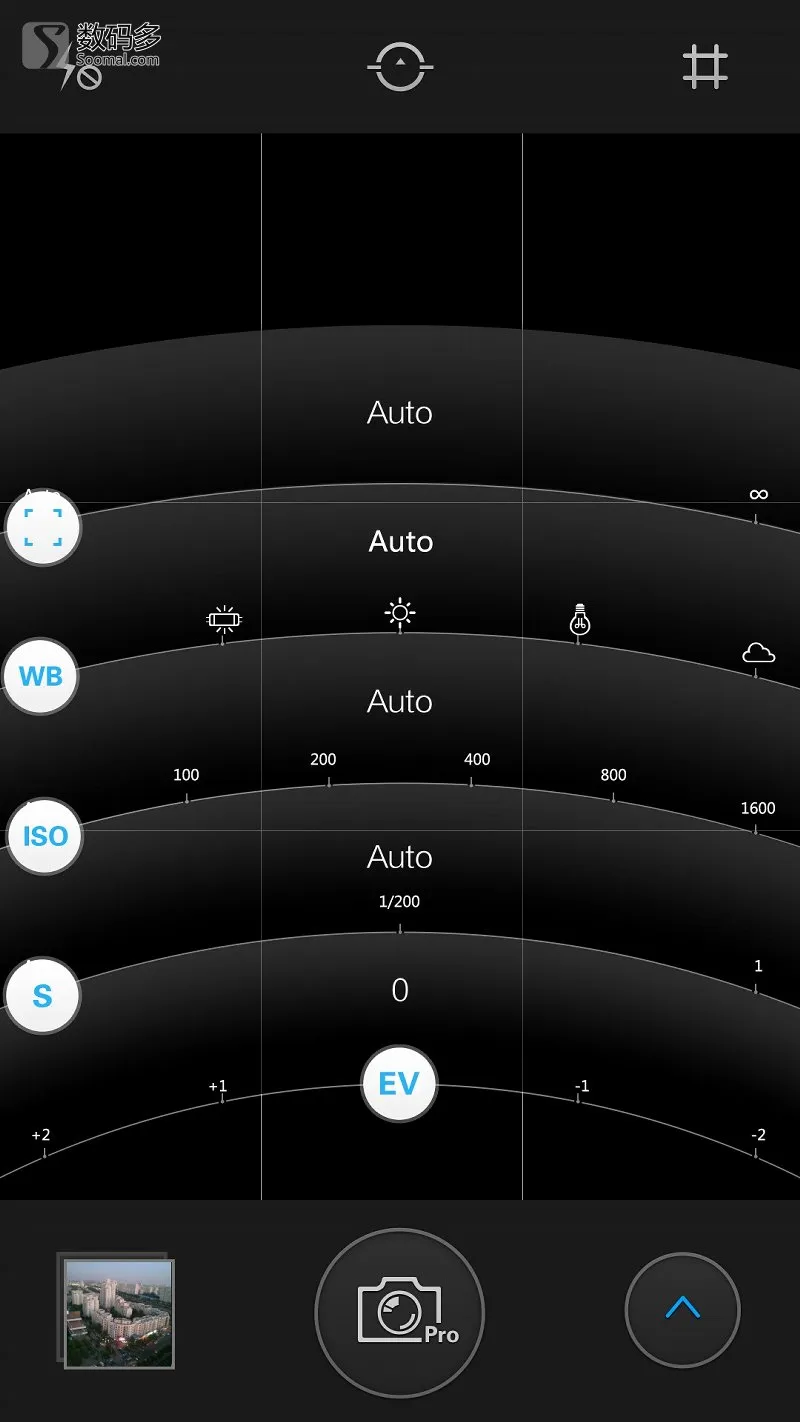Tap the ISO dial button
Viewport: 800px width, 1422px height.
(x=45, y=836)
